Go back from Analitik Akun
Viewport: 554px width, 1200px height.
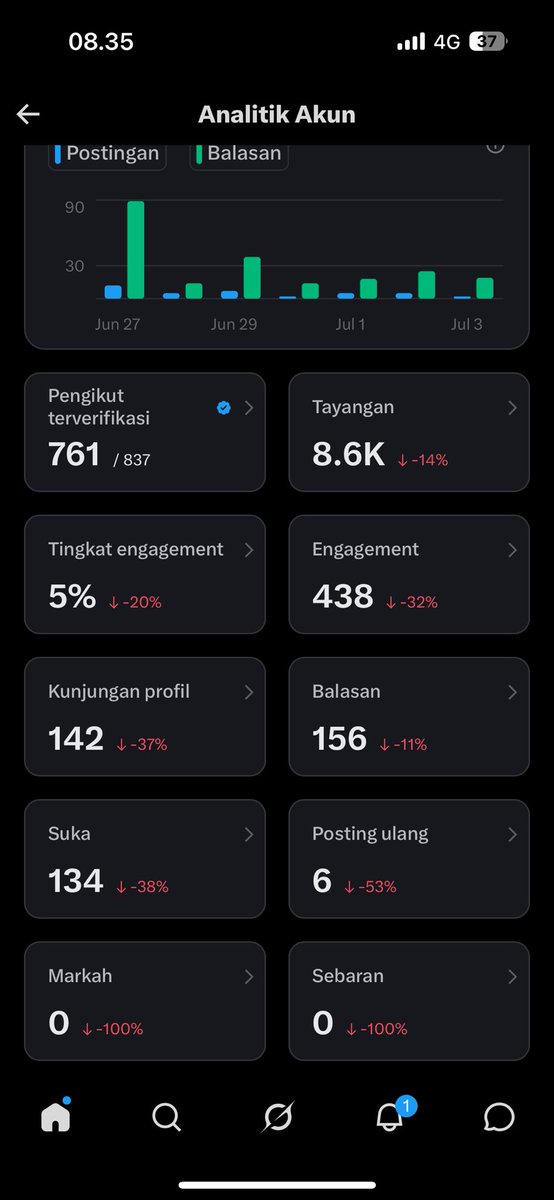(x=28, y=114)
